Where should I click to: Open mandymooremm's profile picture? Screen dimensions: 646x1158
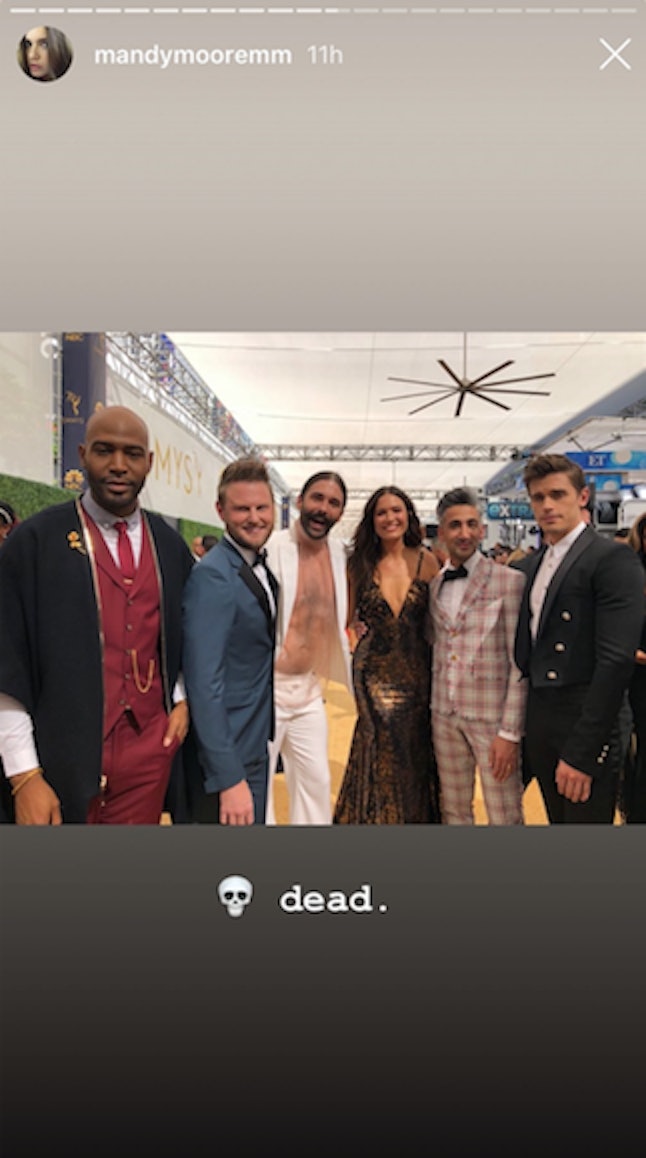pos(45,54)
